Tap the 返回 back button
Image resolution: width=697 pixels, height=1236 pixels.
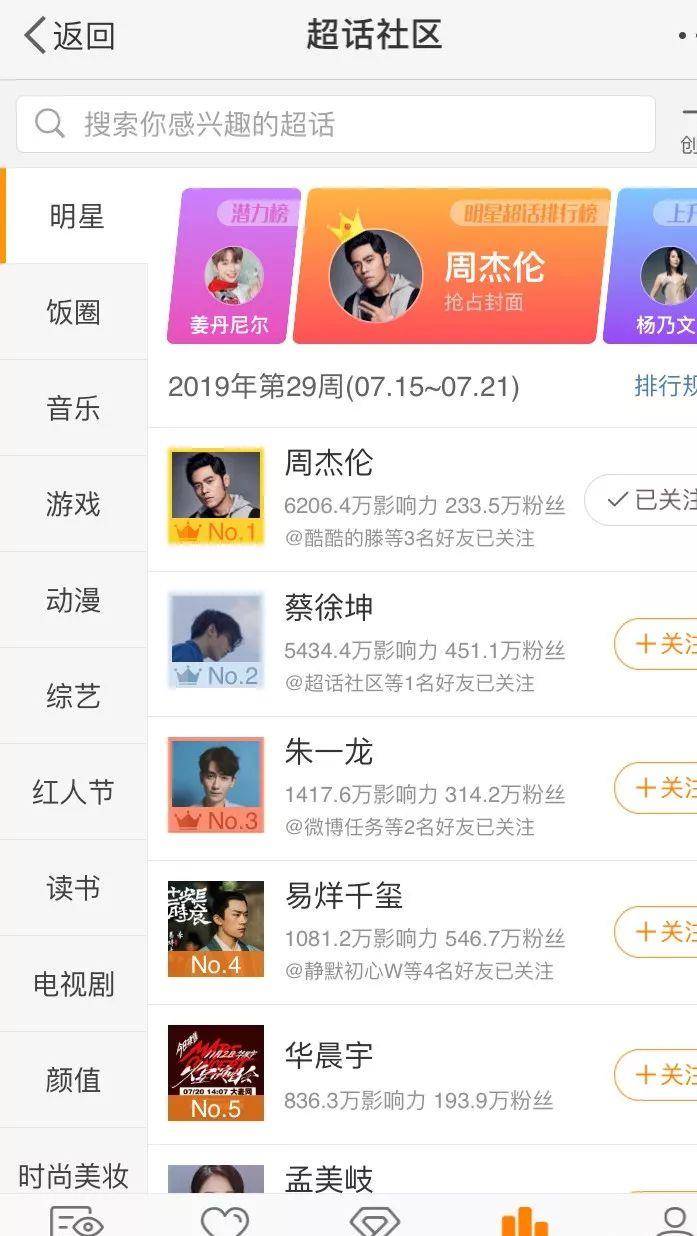click(70, 36)
